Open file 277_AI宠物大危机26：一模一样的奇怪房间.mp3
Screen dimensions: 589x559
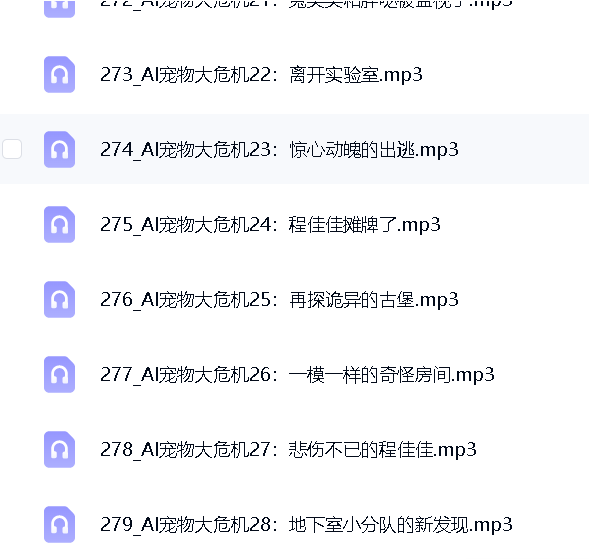[298, 375]
